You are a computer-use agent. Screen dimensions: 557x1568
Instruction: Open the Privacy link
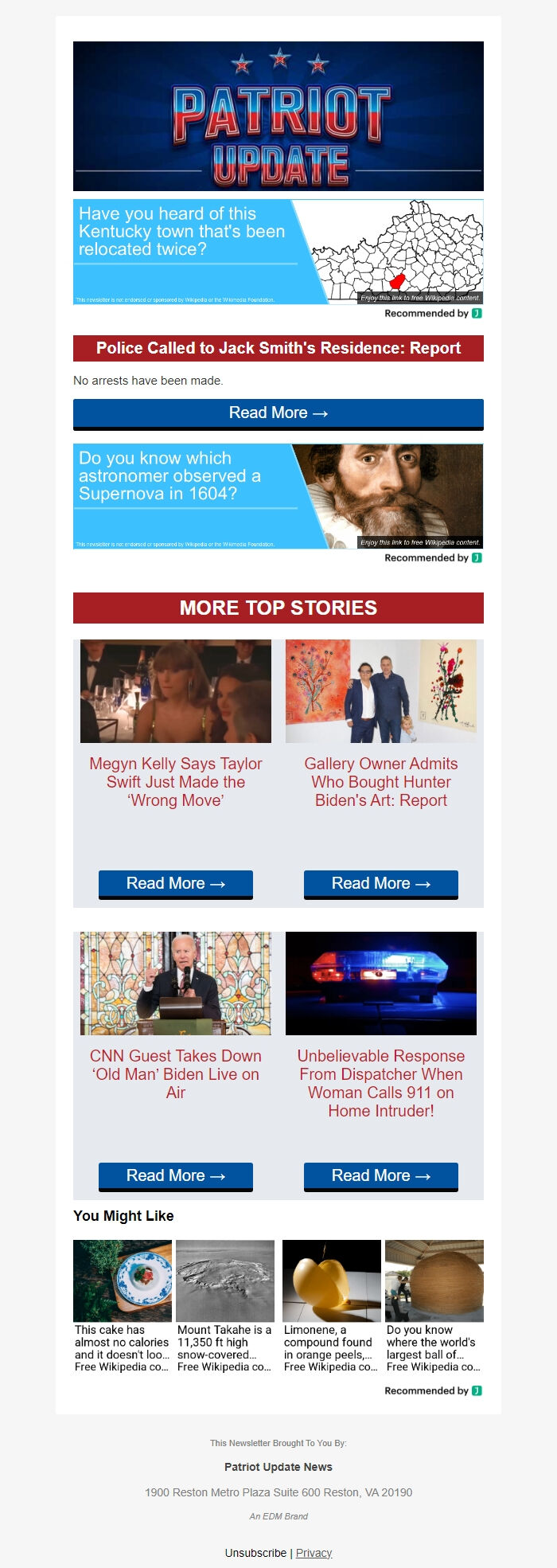pos(314,1553)
